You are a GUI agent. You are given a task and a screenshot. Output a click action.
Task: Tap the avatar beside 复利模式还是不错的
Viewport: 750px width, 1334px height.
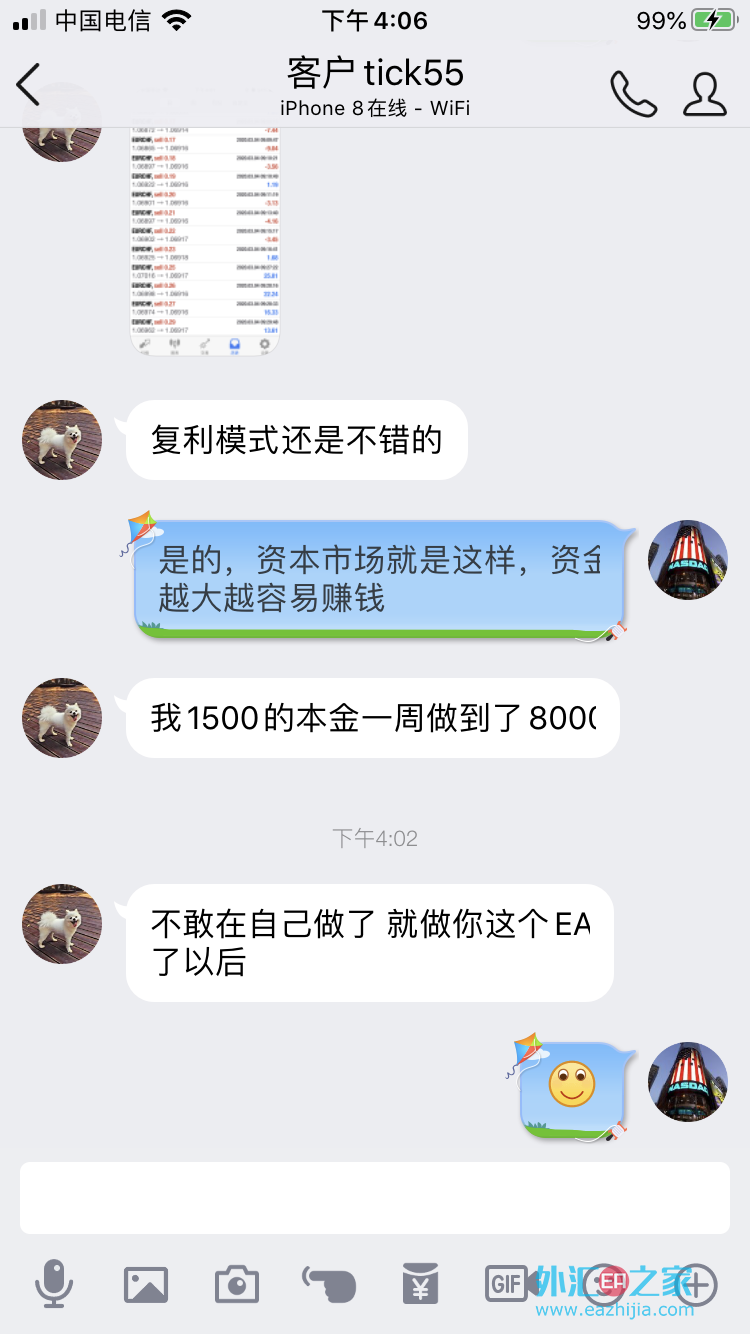(x=62, y=440)
